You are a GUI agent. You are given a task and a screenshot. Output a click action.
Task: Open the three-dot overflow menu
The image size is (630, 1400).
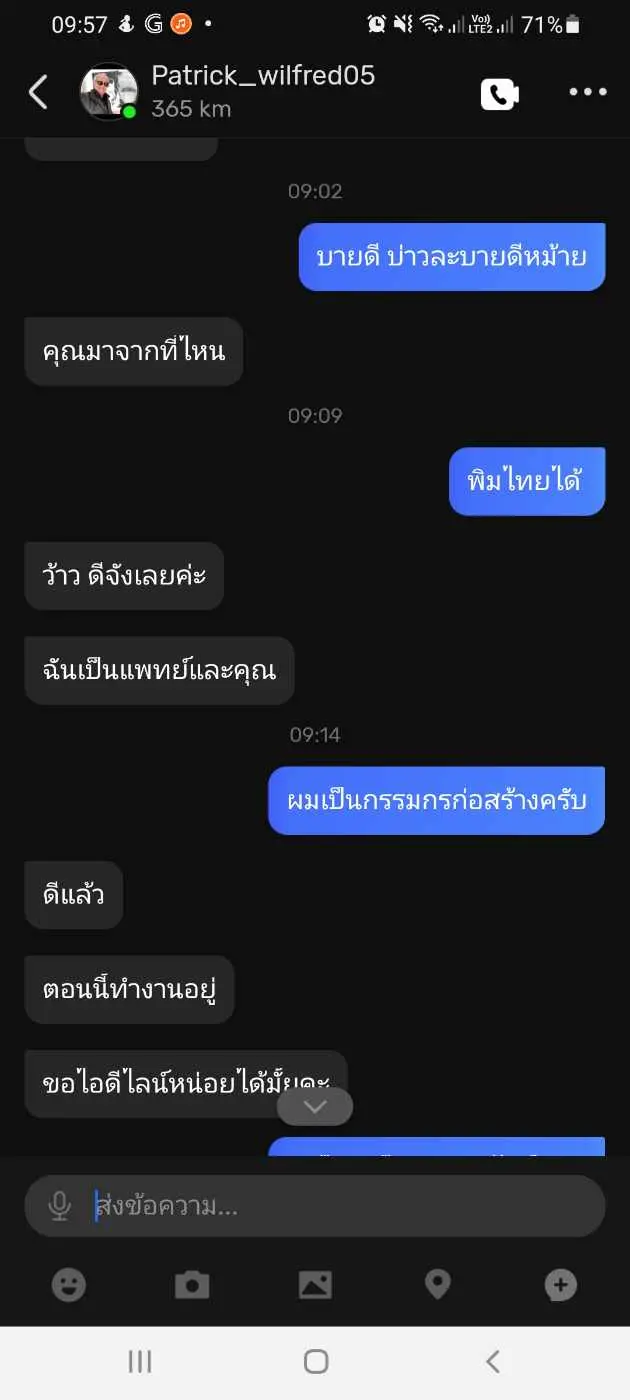pos(588,92)
